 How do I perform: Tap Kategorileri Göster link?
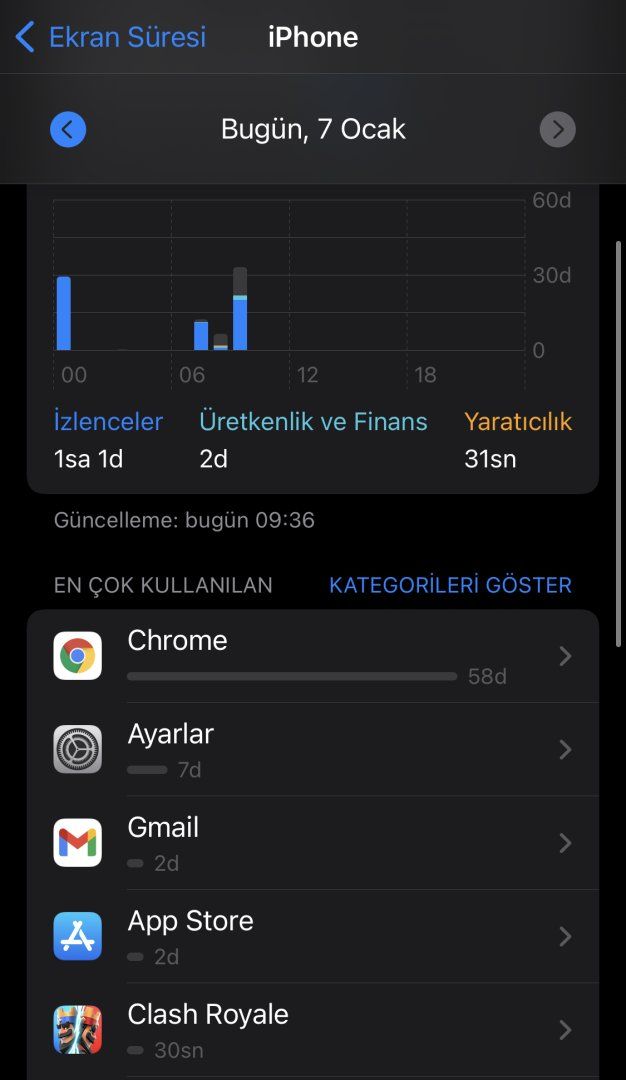pyautogui.click(x=450, y=585)
